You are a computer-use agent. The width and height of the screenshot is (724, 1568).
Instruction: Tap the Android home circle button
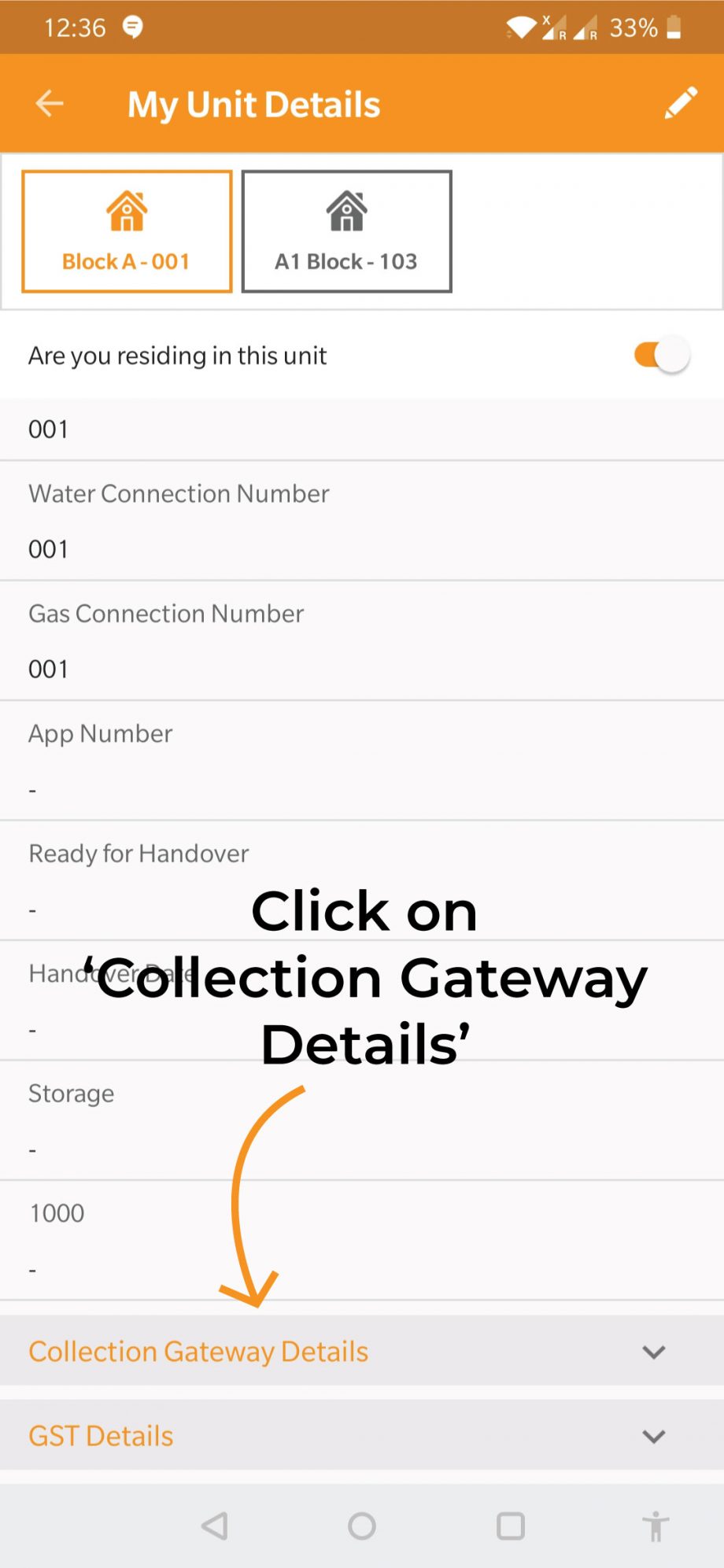[361, 1525]
